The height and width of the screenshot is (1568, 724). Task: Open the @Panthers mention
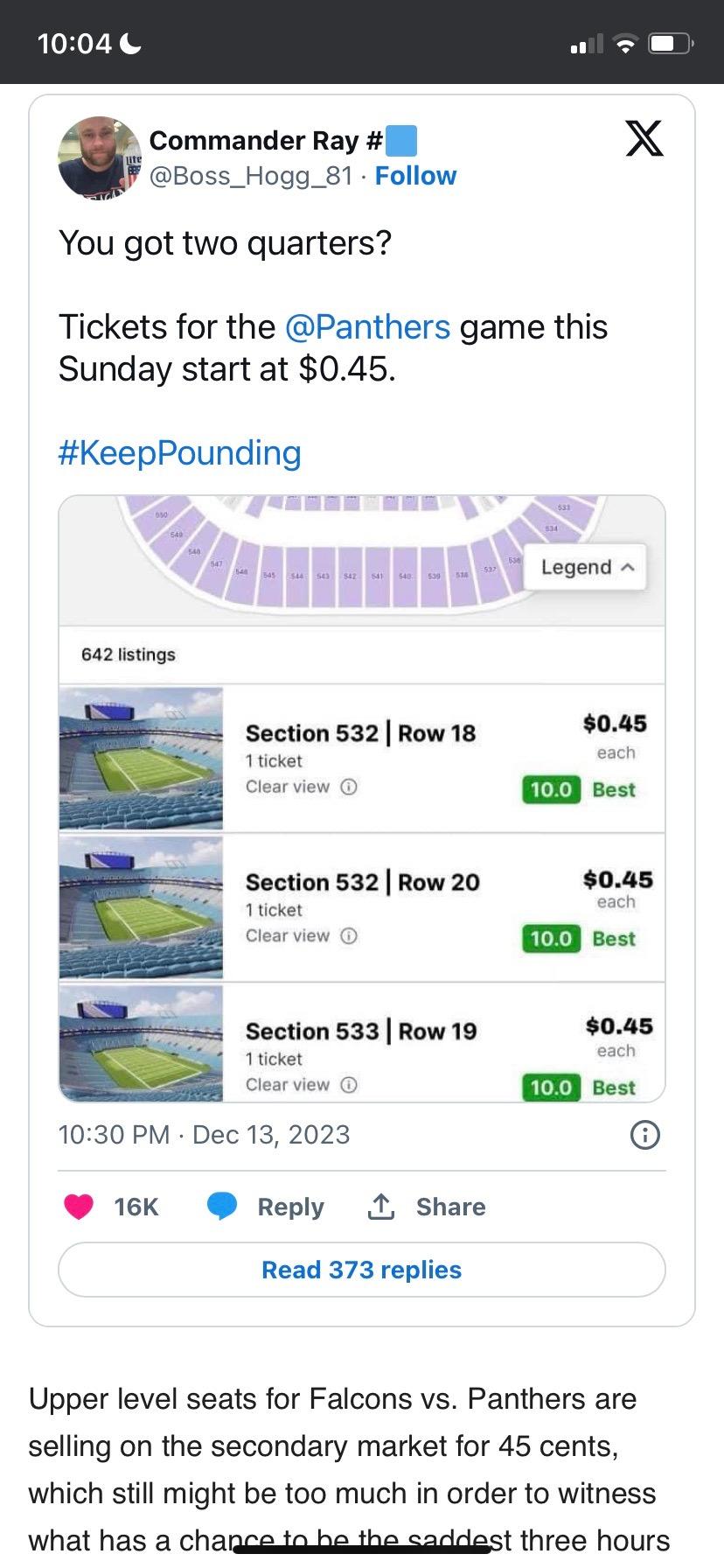coord(367,327)
